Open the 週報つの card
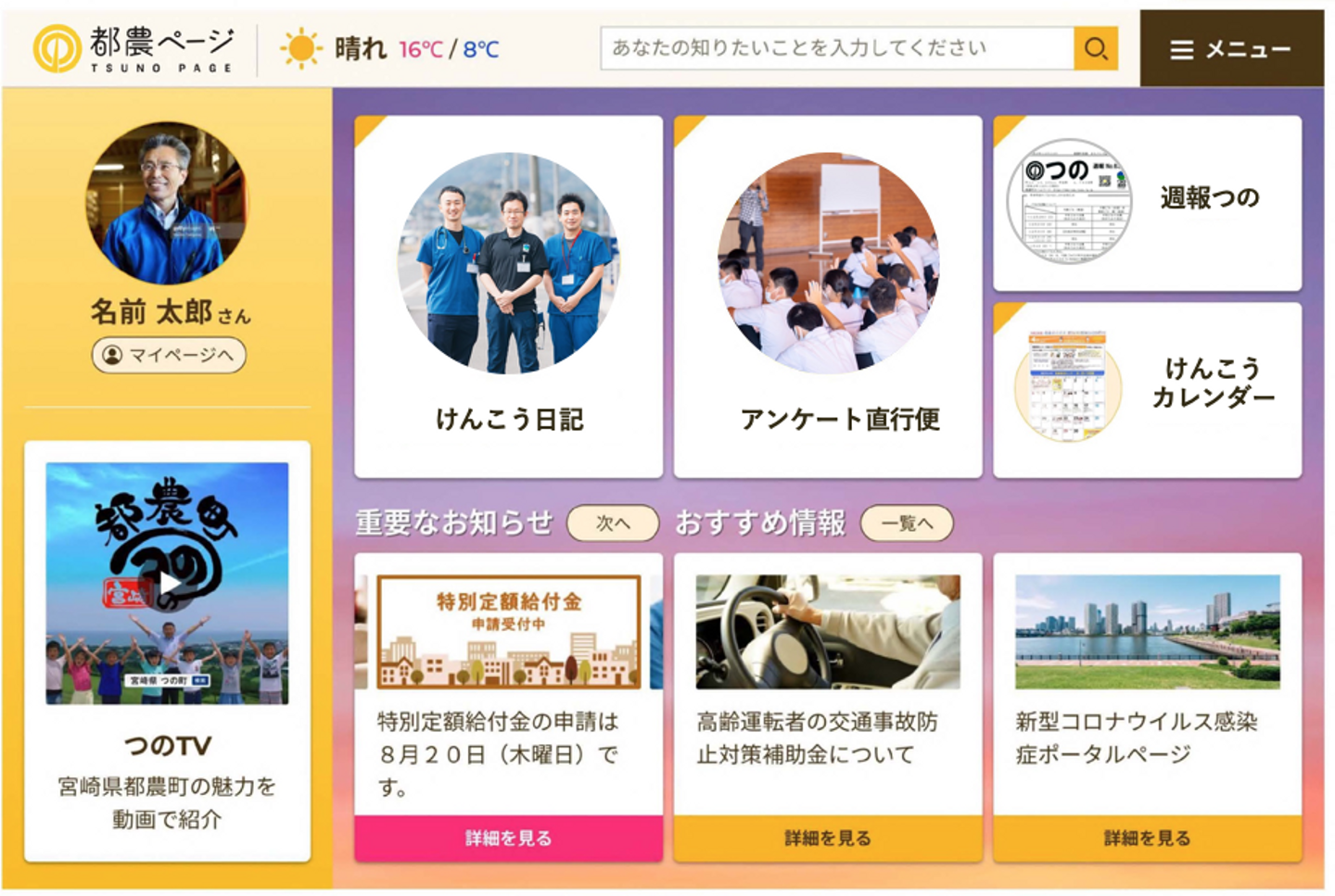Screen dimensions: 1335x896 [x=1147, y=203]
